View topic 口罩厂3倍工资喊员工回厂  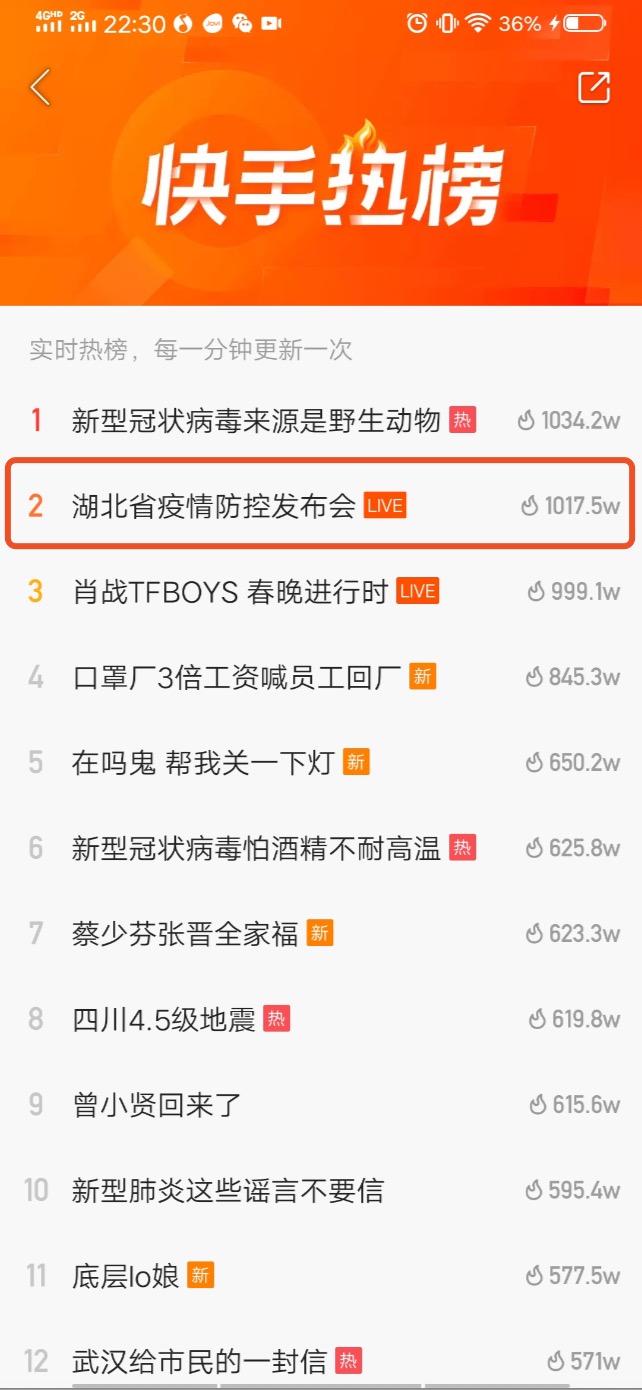tap(321, 677)
